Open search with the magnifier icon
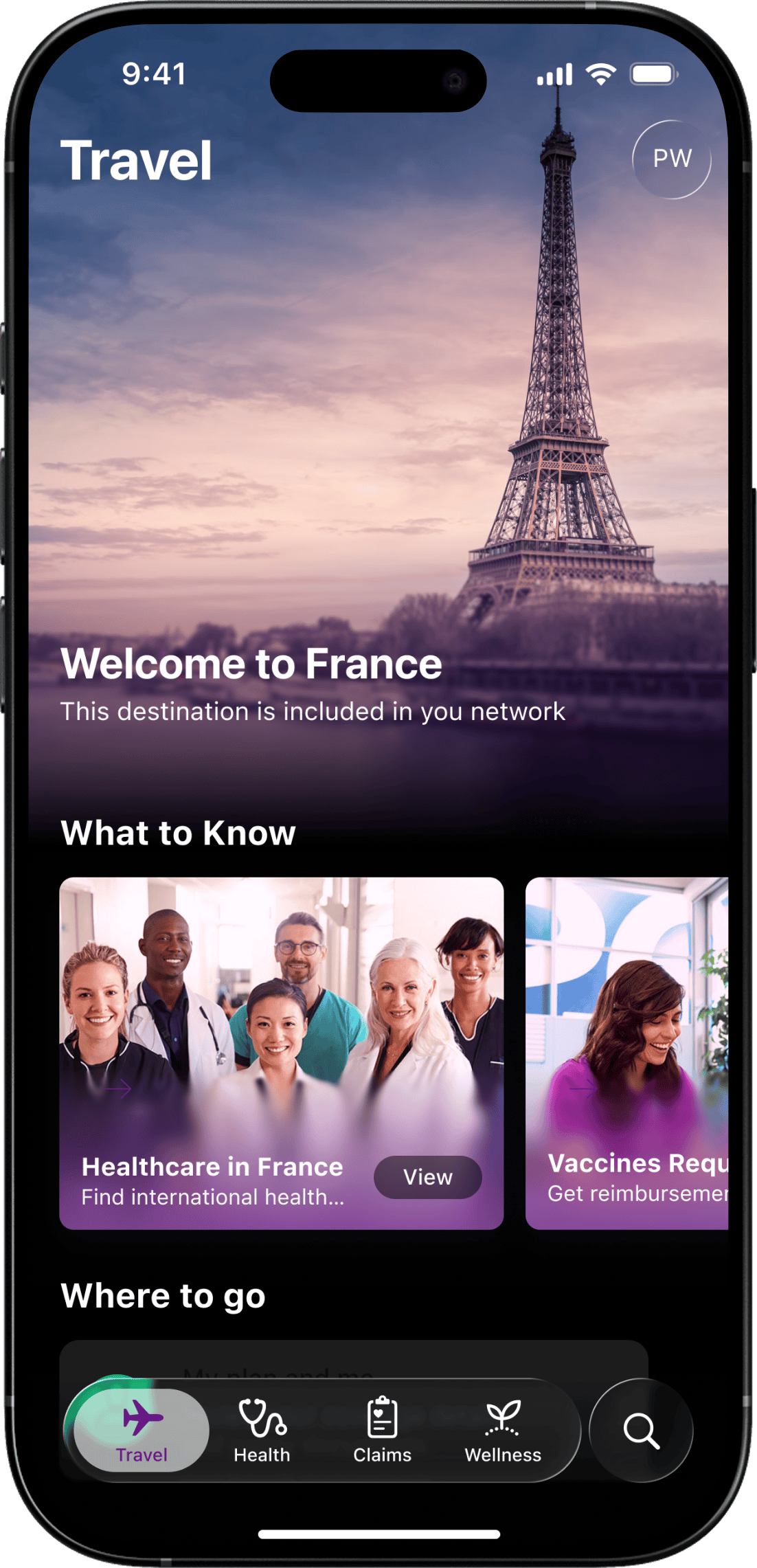757x1568 pixels. pos(641,1431)
